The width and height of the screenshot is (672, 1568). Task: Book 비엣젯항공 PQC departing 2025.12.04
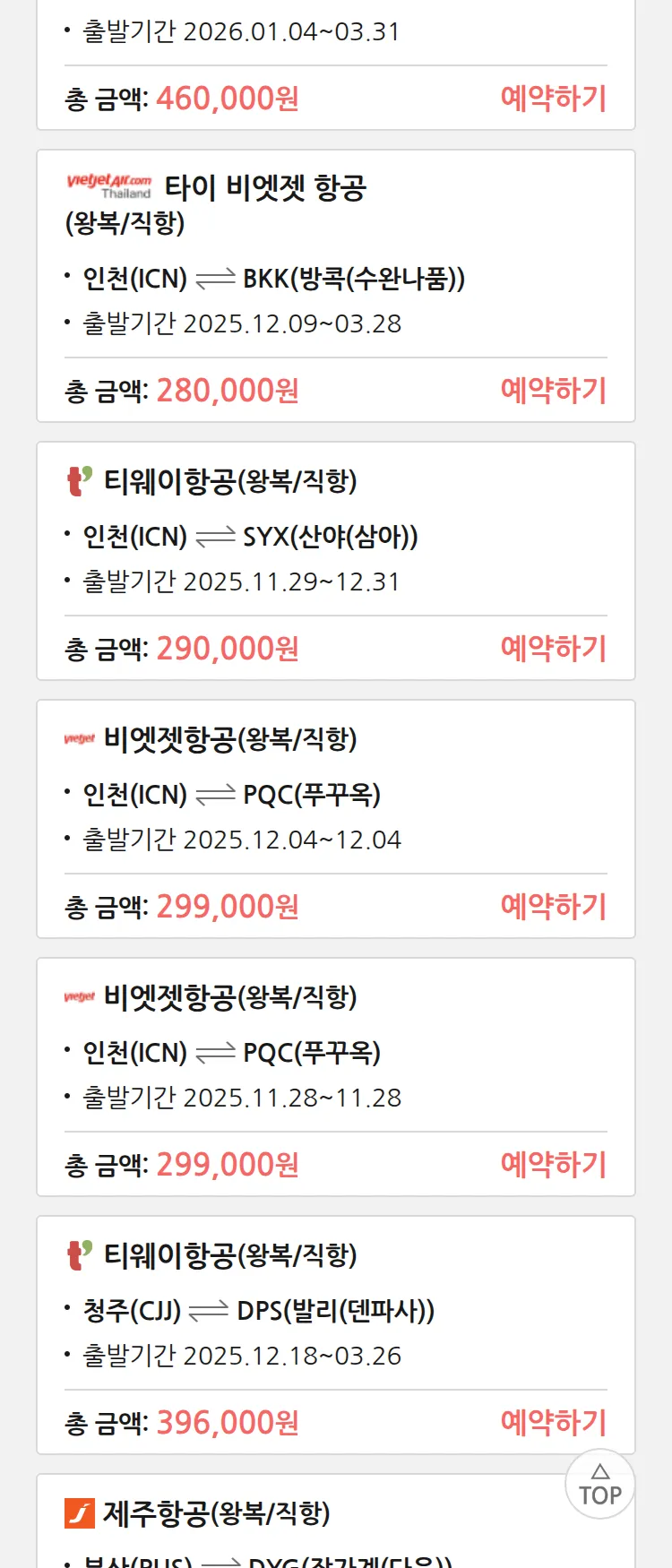(553, 906)
